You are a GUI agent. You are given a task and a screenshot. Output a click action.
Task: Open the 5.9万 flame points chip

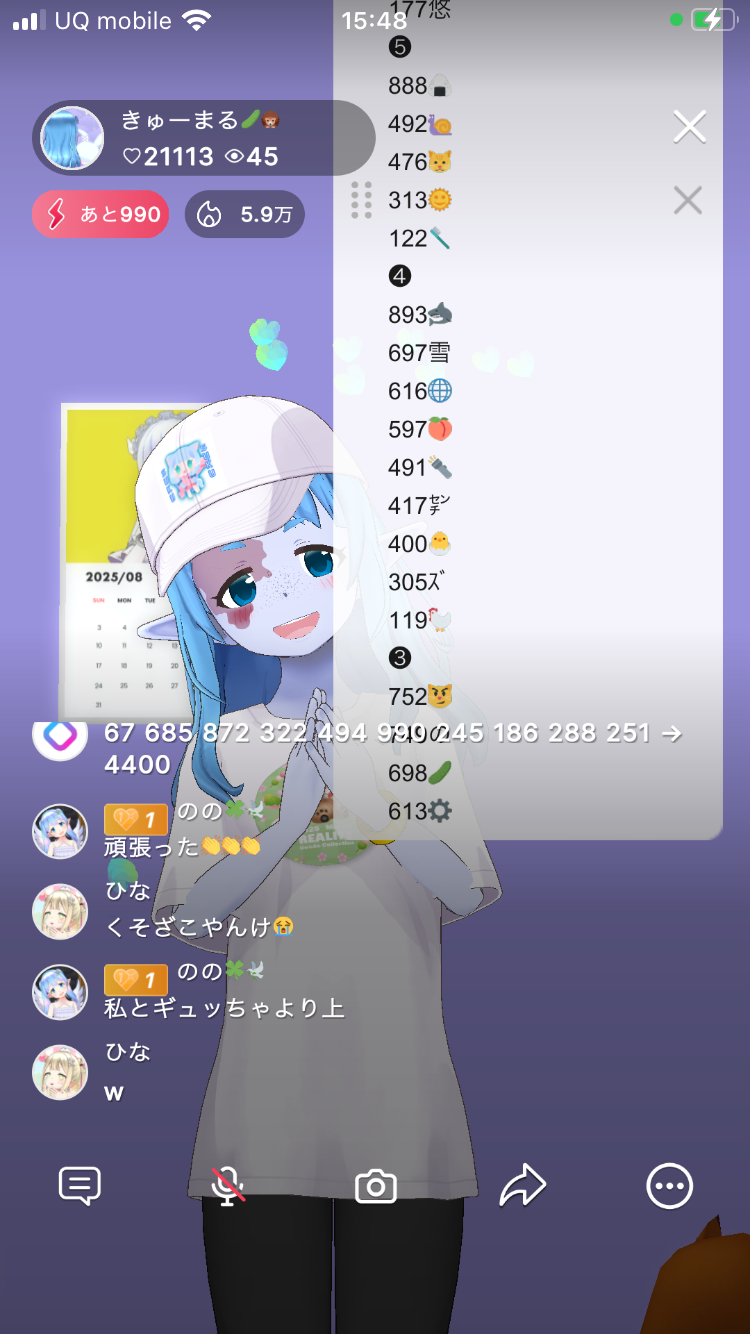pos(245,214)
